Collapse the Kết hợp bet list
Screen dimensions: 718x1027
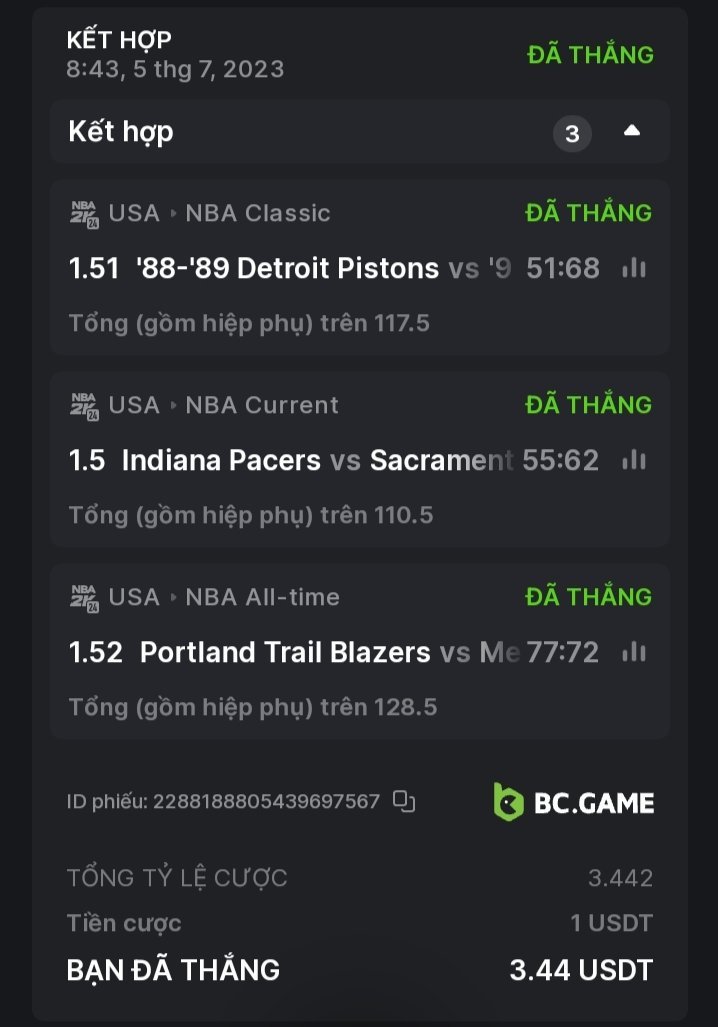coord(631,131)
